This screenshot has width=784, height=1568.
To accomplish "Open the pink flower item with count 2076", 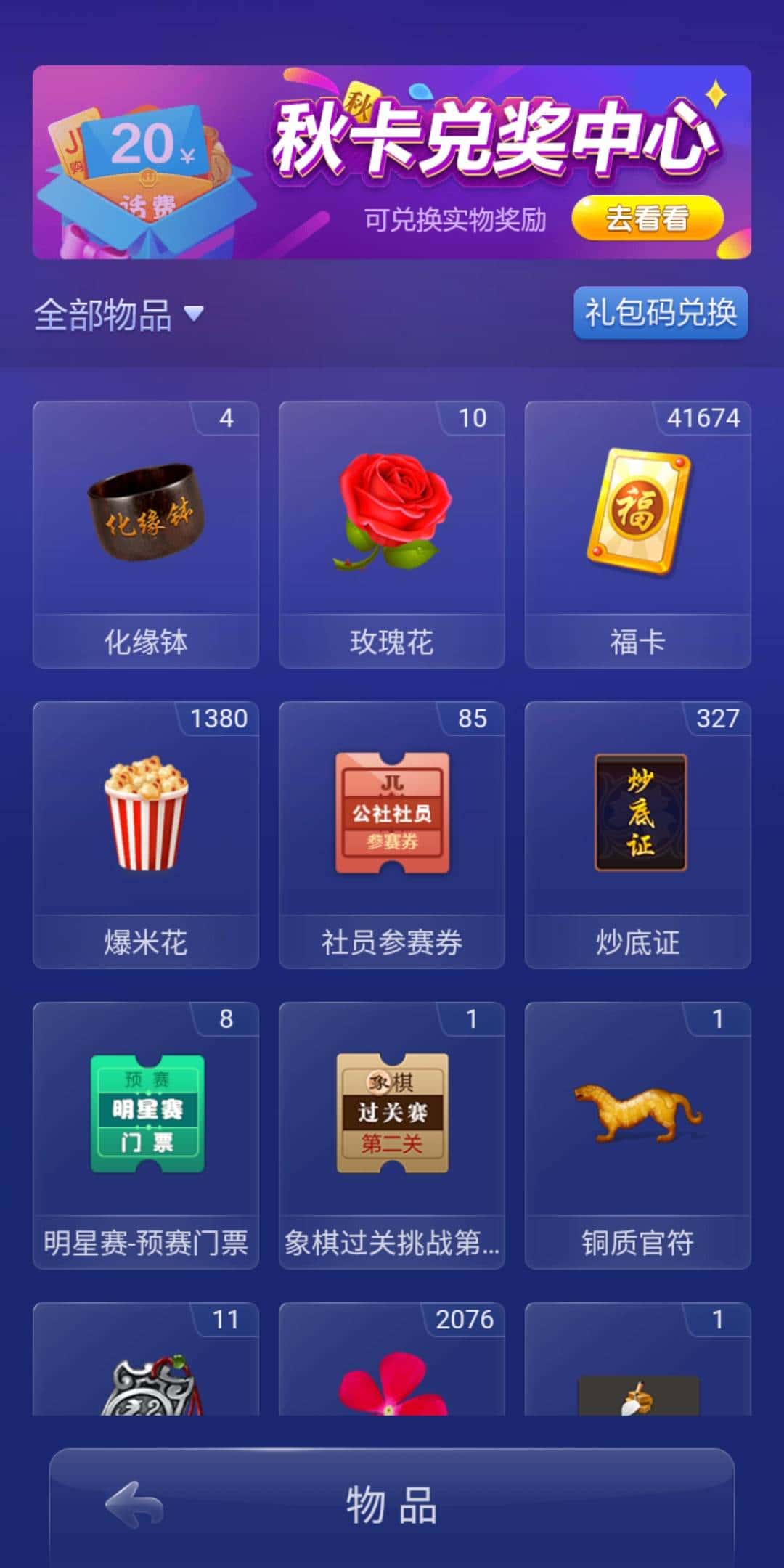I will 390,1394.
